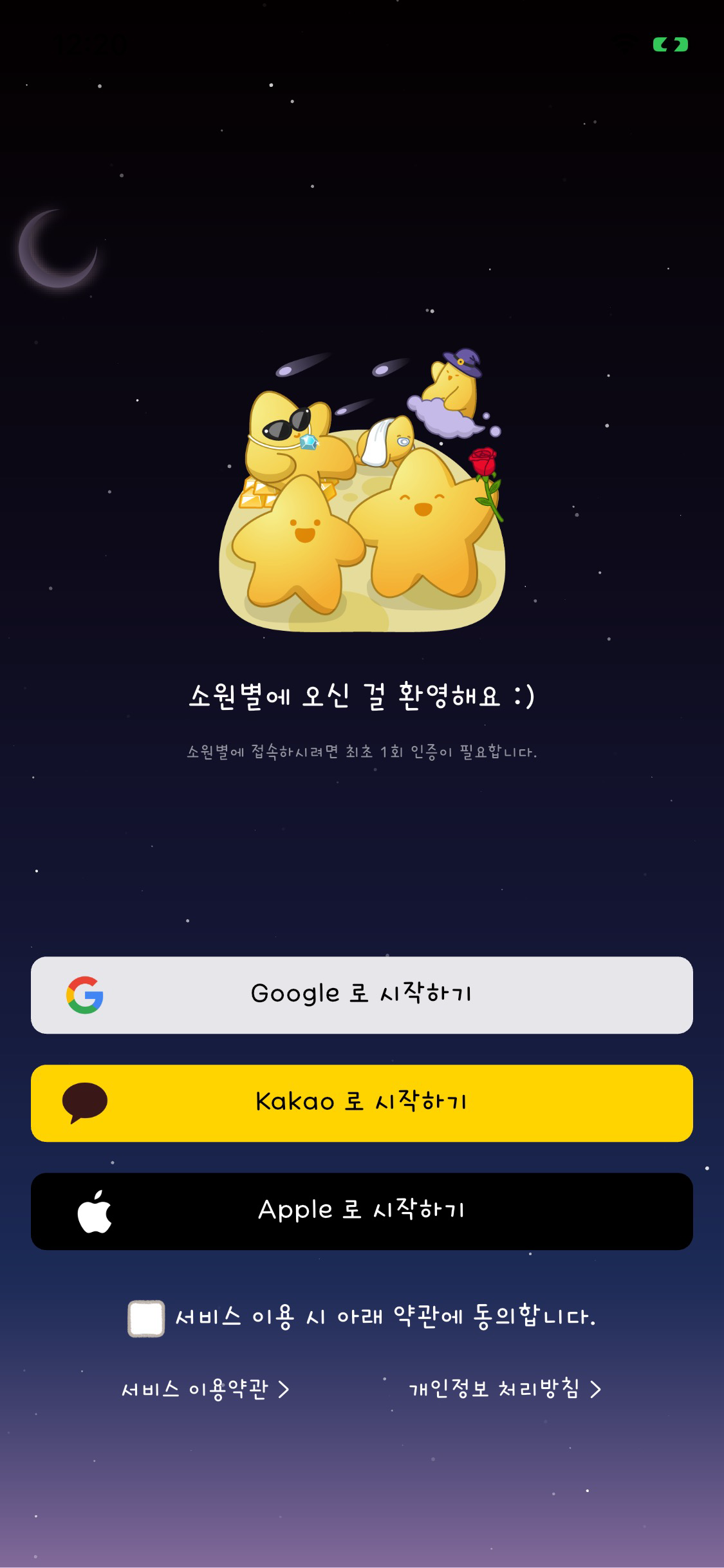Check the terms agreement checkbox
Screen dimensions: 724x1568
[146, 1318]
